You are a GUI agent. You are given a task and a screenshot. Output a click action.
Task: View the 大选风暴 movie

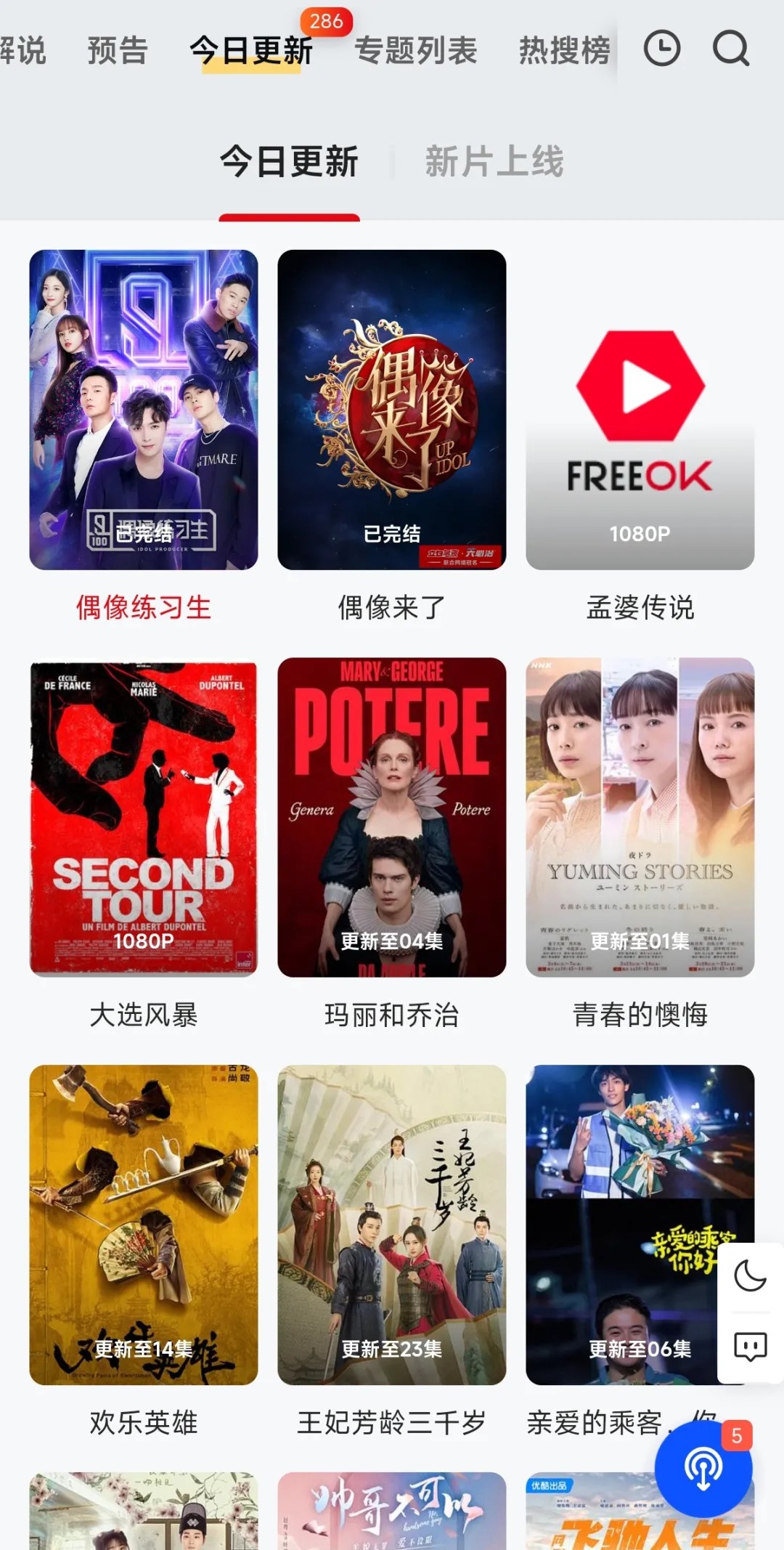click(144, 817)
